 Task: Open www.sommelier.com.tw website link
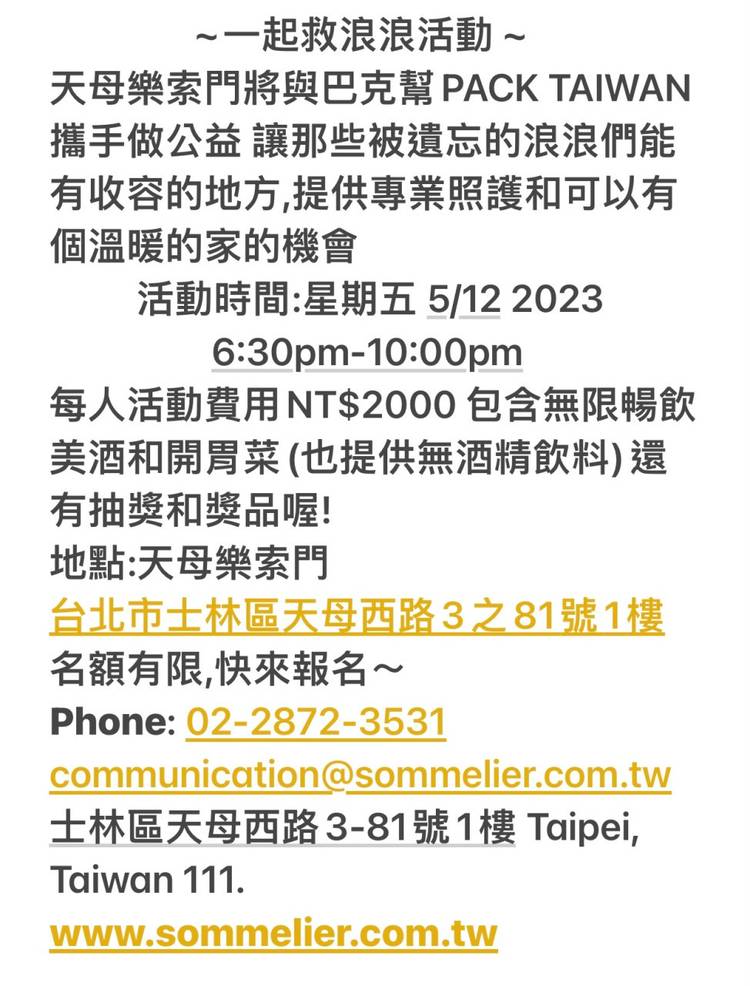(x=273, y=932)
